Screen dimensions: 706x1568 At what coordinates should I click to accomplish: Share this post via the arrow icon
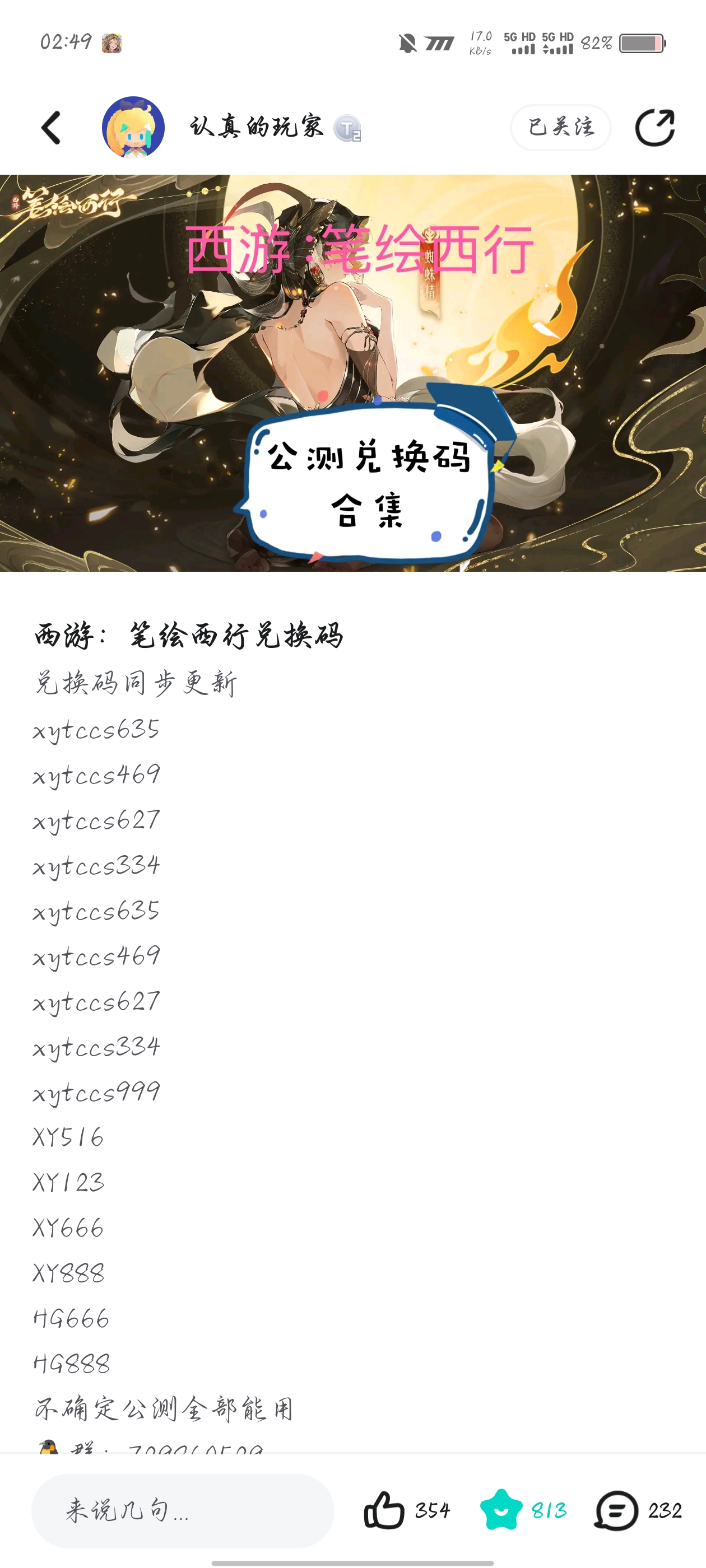click(x=654, y=127)
